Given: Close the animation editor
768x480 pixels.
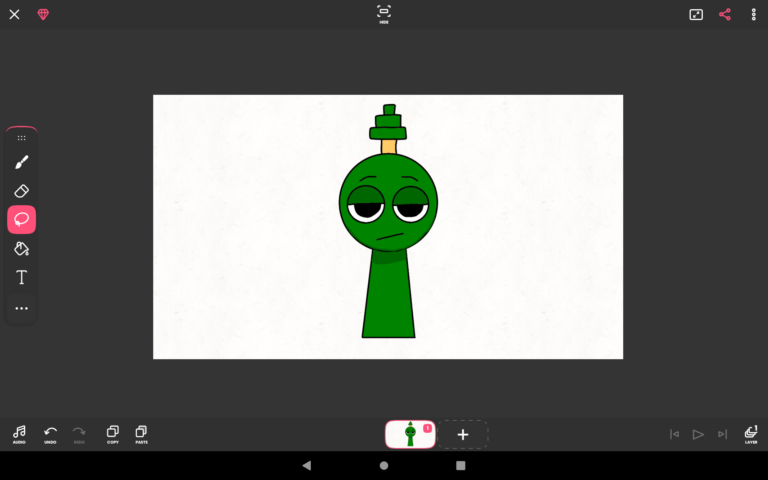Looking at the screenshot, I should [x=14, y=14].
